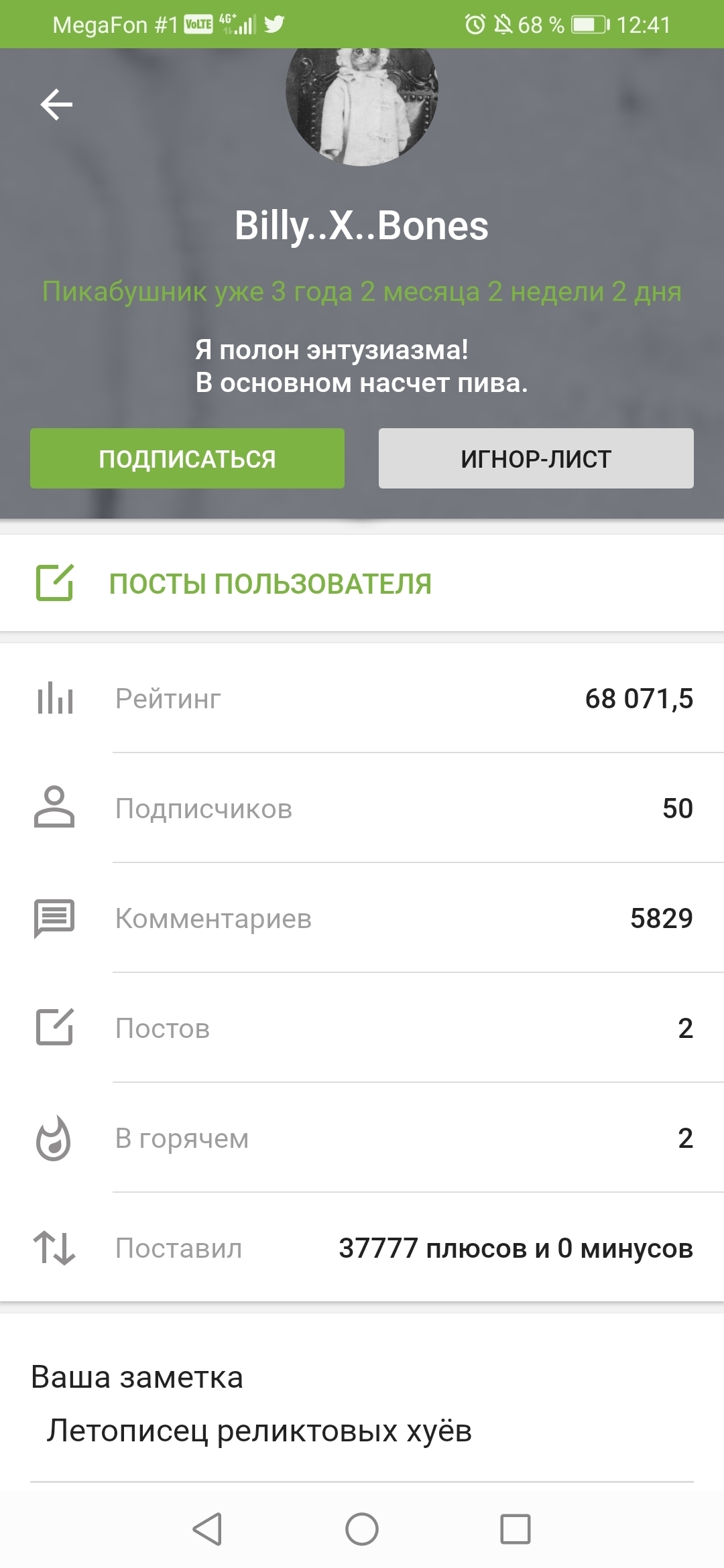Tap the system home button
Screen dimensions: 724x1568
click(362, 1529)
